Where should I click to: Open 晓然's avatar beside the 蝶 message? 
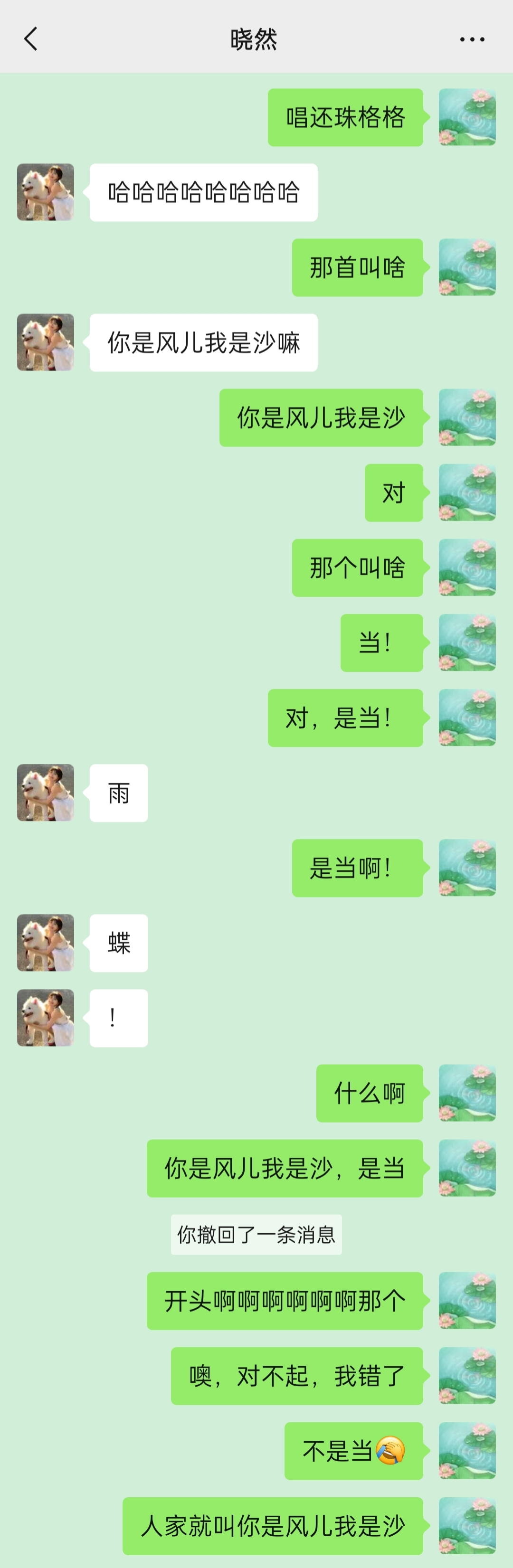point(46,942)
